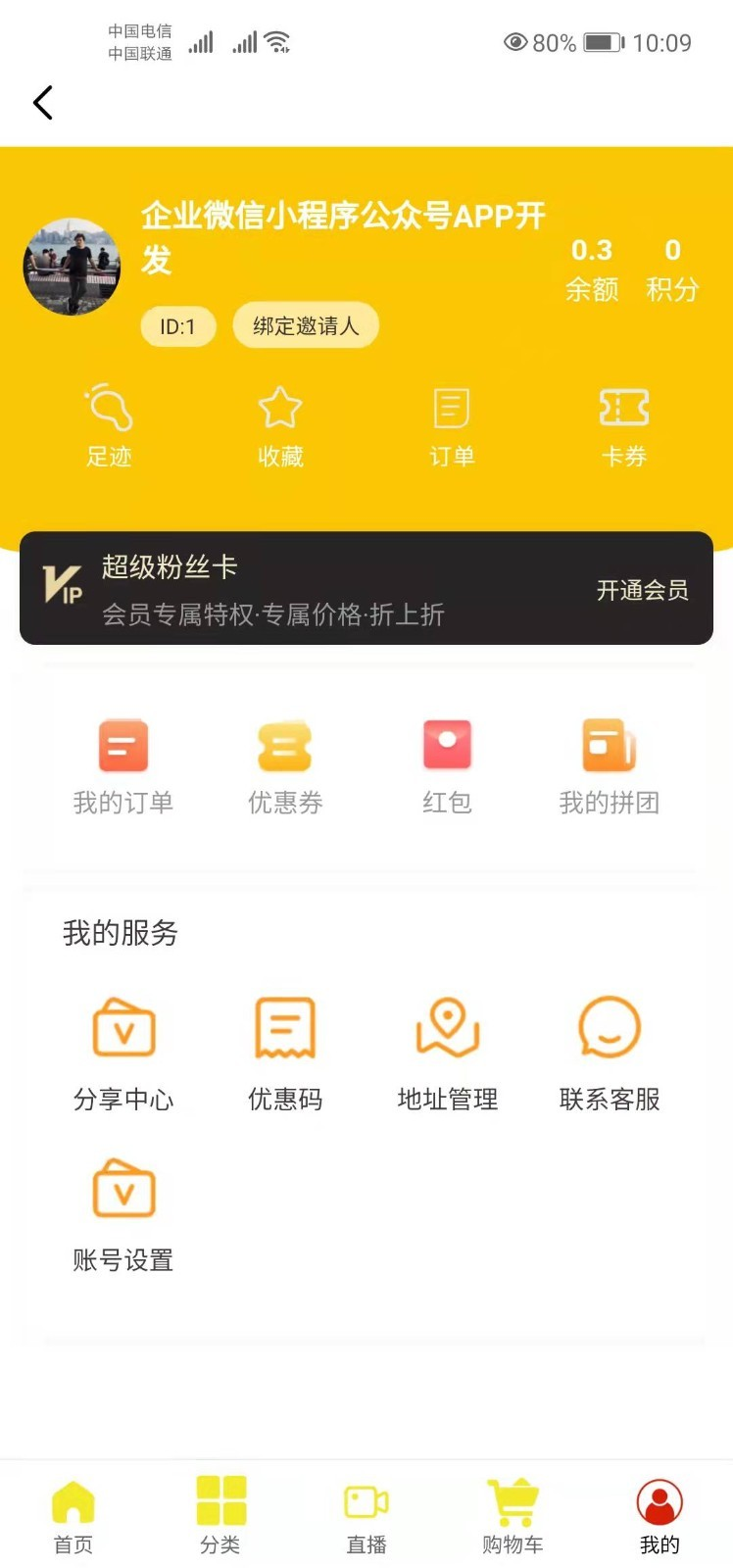Open 账号设置 account settings
733x1568 pixels.
123,1190
